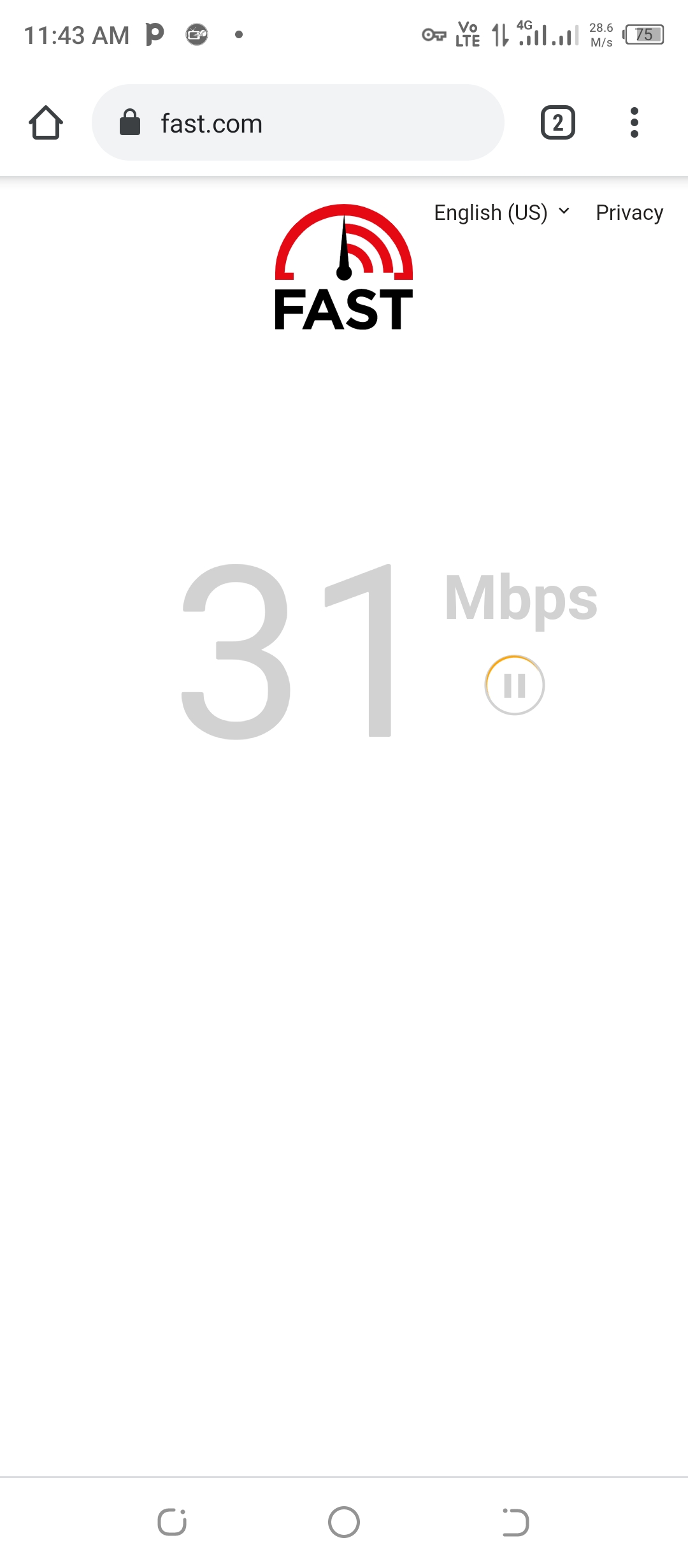688x1568 pixels.
Task: Resume the speed test via circular button
Action: tap(515, 685)
